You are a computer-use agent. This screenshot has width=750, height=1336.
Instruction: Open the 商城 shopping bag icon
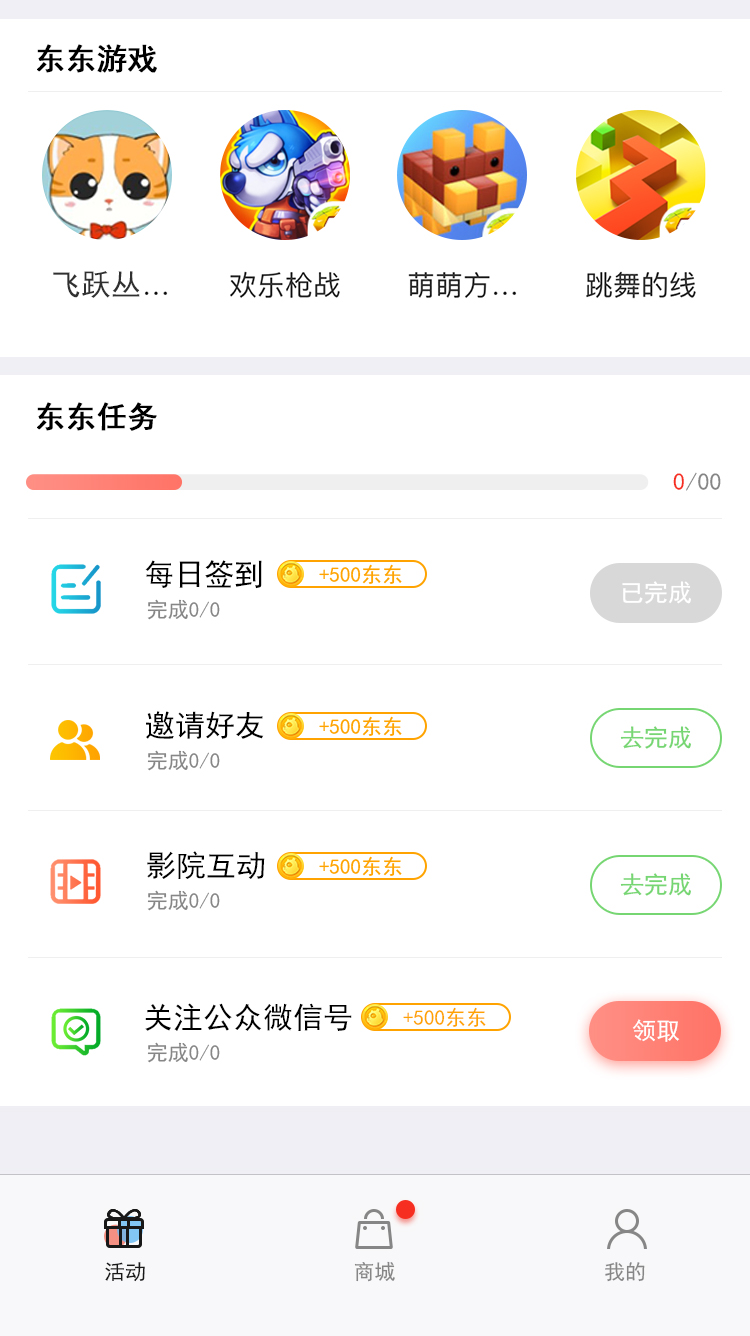click(375, 1231)
